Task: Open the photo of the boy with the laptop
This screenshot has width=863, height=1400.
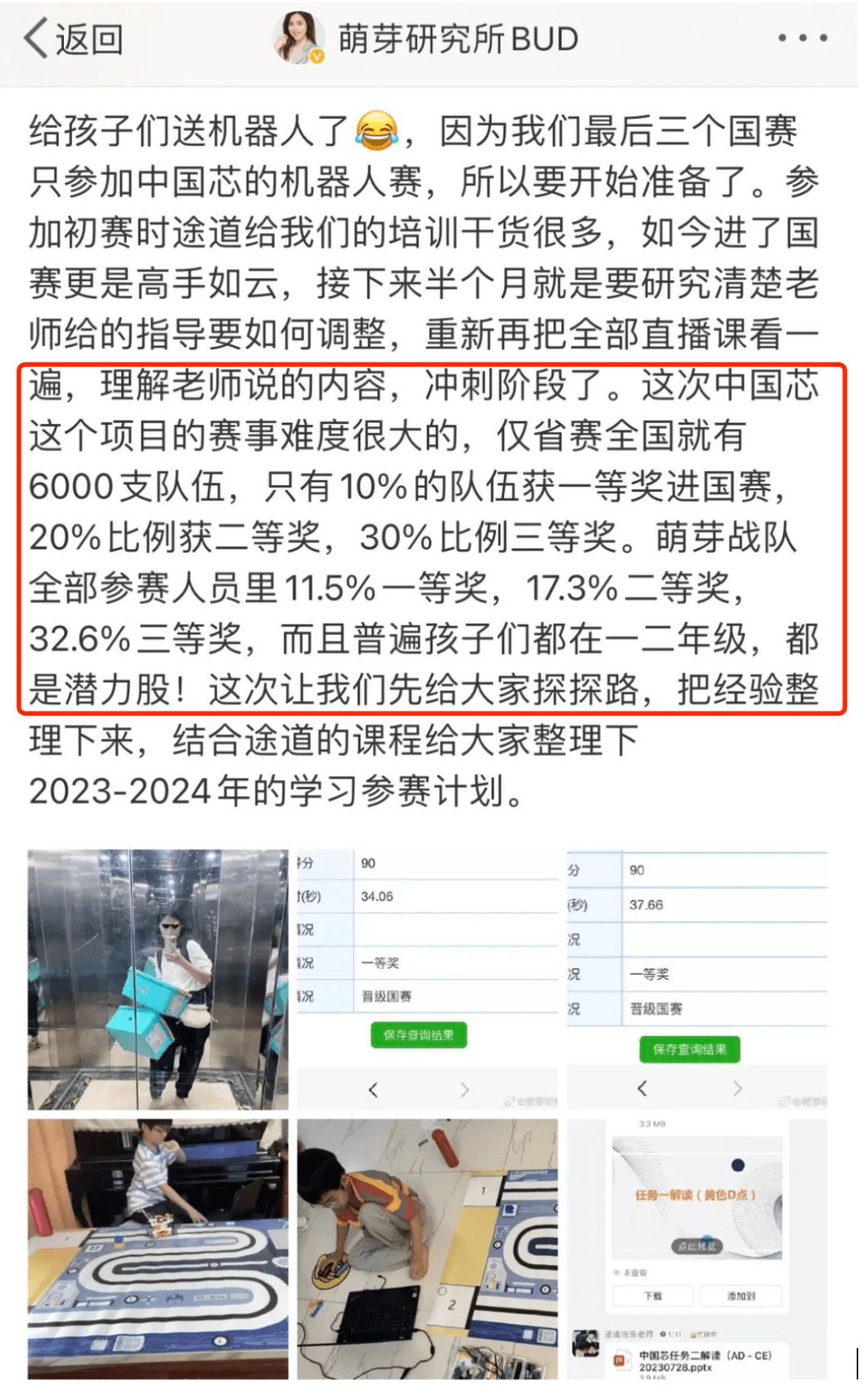Action: coord(428,1248)
